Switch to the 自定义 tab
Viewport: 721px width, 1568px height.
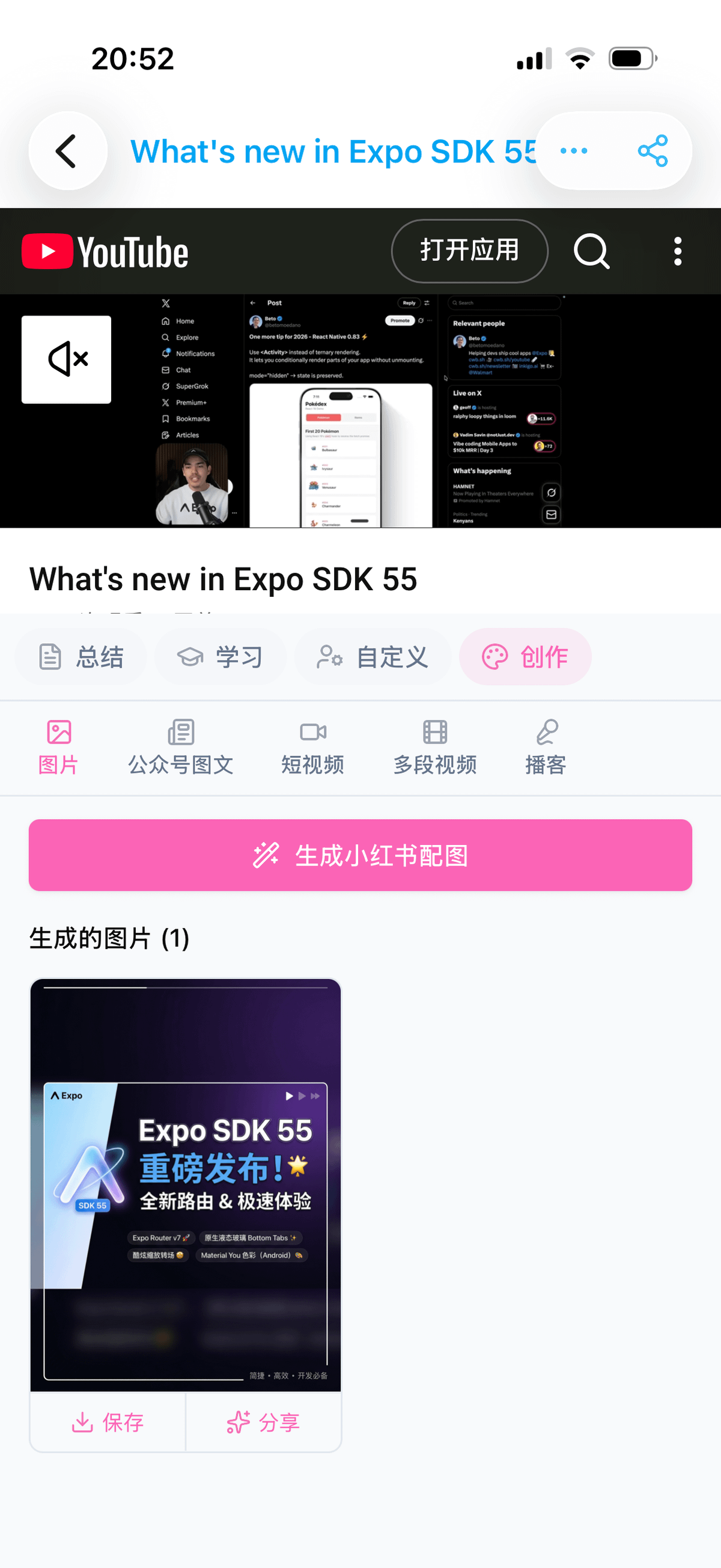coord(373,657)
